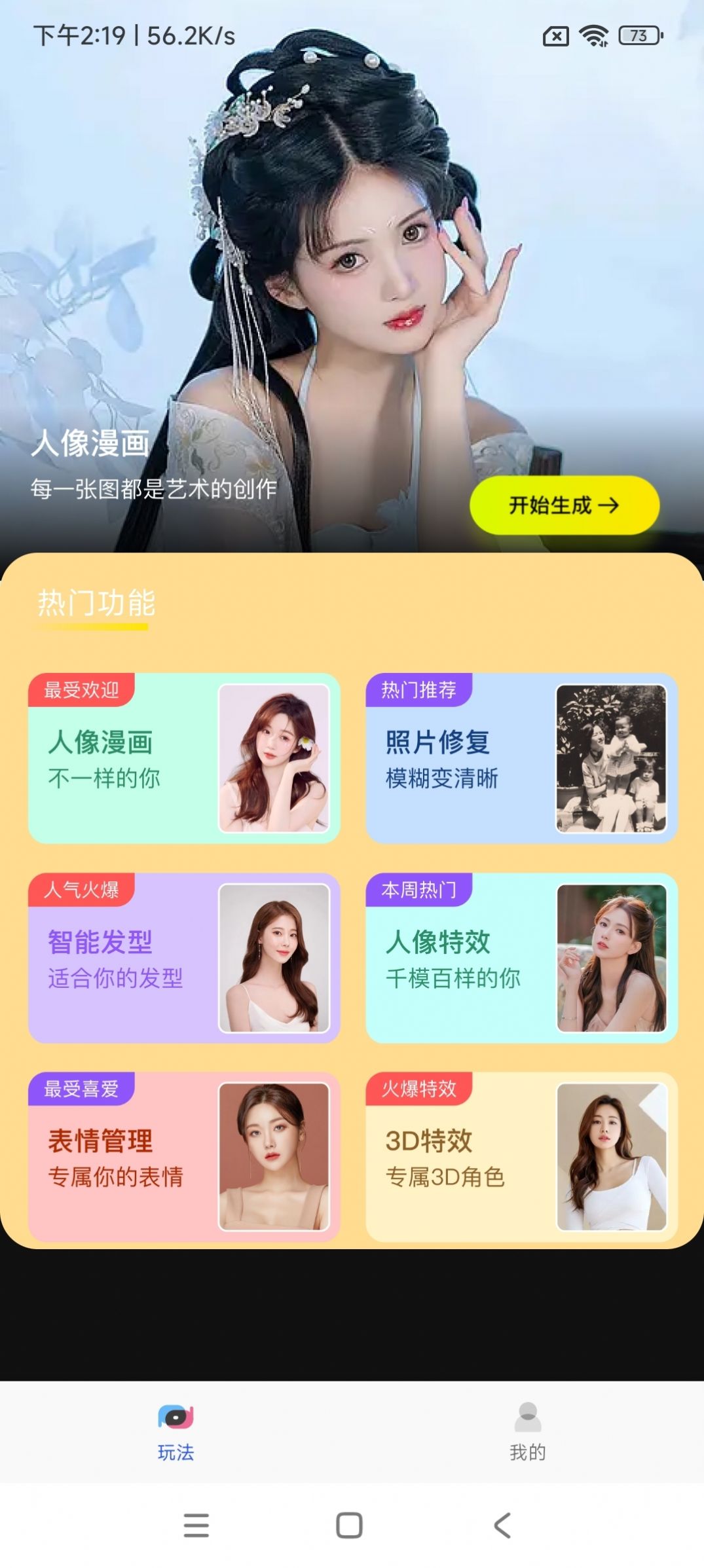704x1568 pixels.
Task: Select the 玩法 tab
Action: (x=176, y=1432)
